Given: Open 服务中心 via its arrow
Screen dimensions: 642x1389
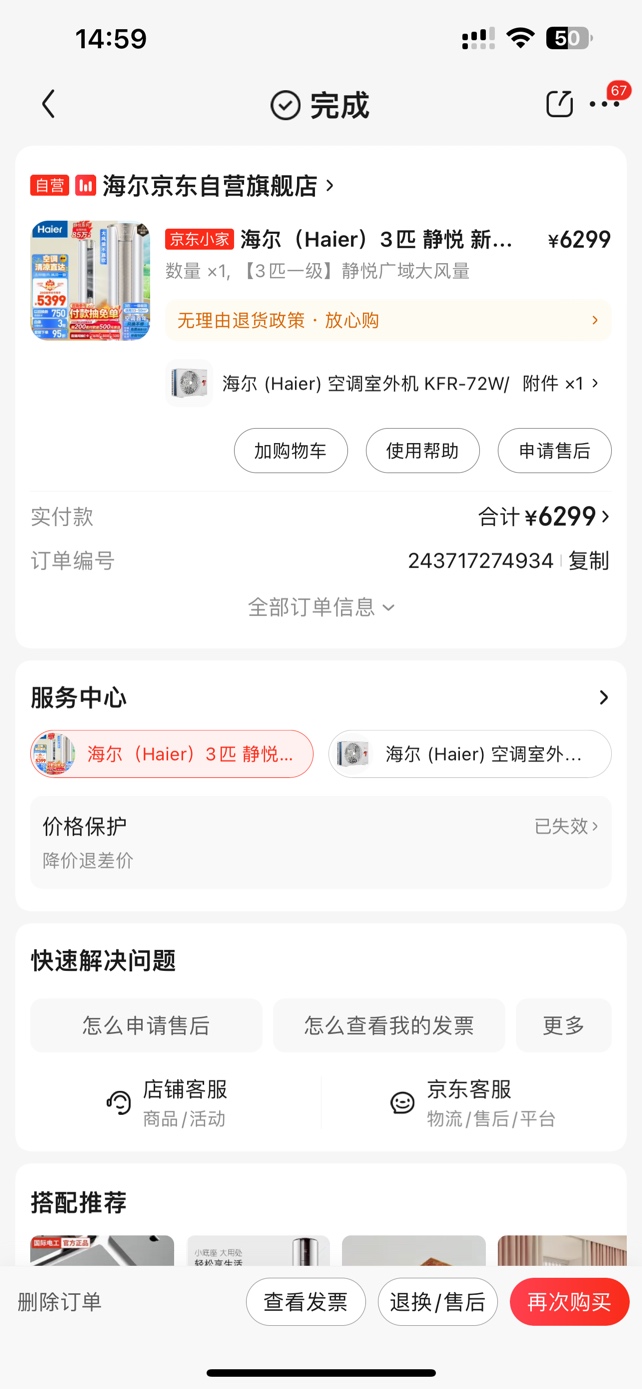Looking at the screenshot, I should (603, 697).
